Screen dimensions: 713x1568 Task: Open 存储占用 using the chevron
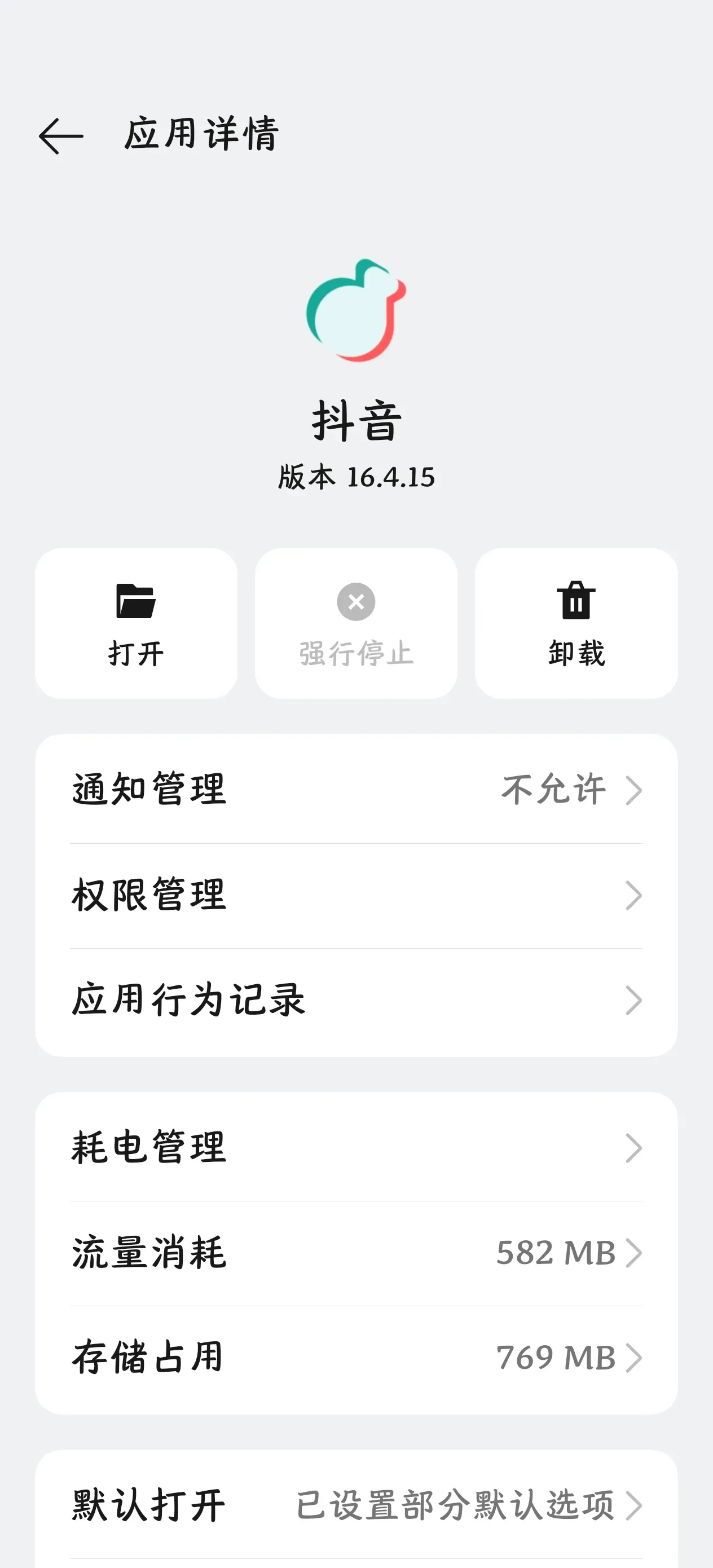(x=634, y=1358)
